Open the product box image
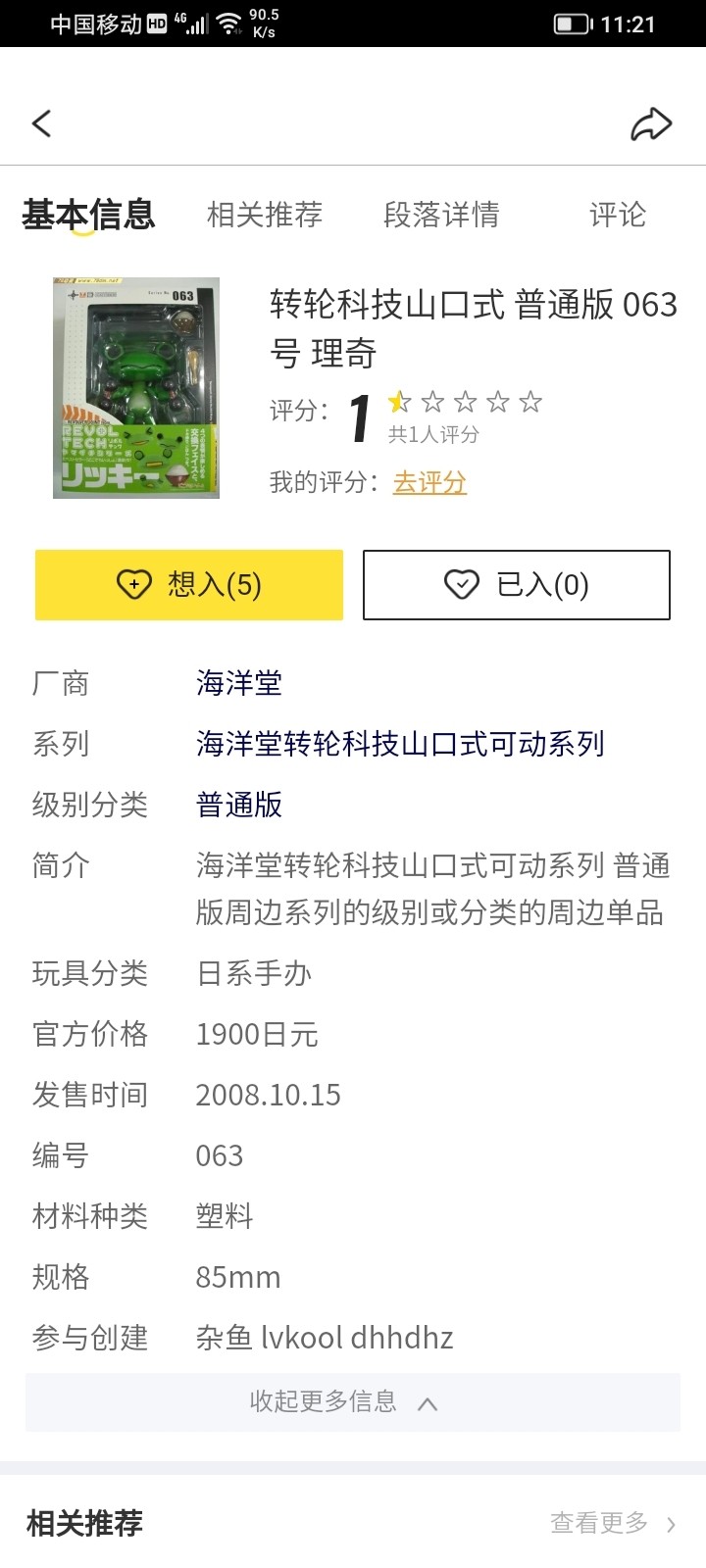This screenshot has width=706, height=1568. click(x=136, y=388)
